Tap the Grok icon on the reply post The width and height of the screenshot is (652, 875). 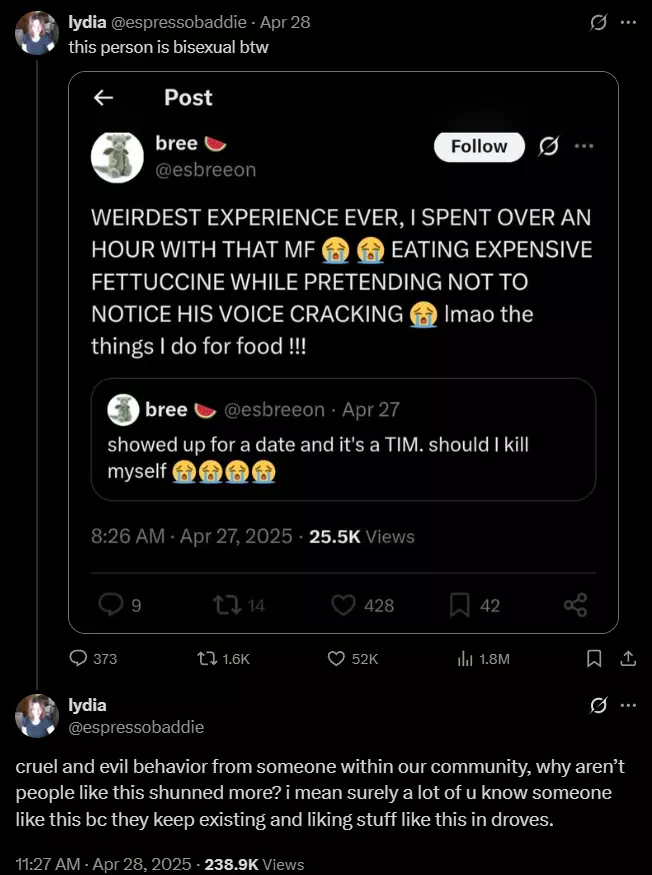[x=599, y=705]
